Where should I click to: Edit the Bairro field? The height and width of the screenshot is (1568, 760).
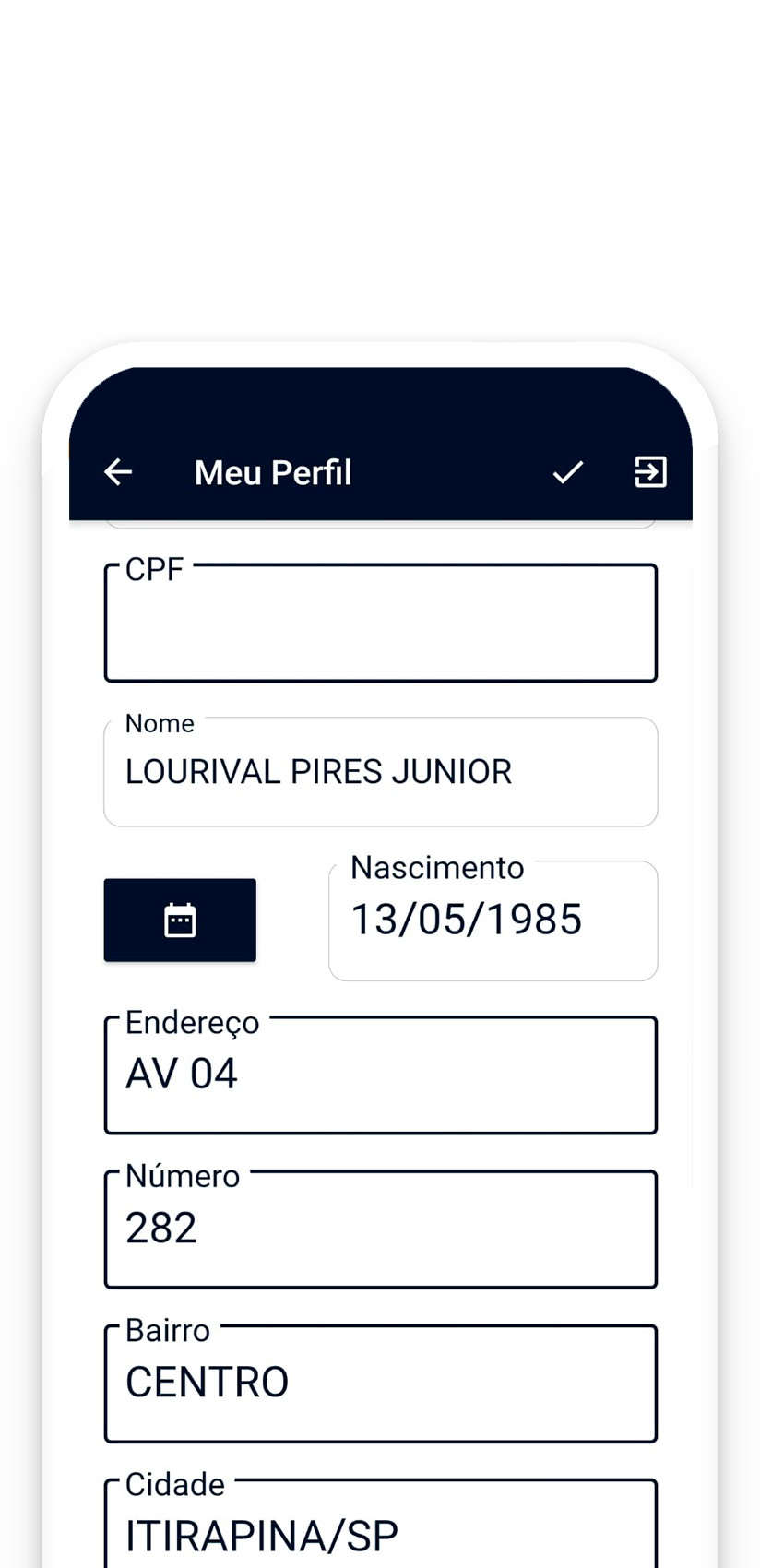click(380, 1384)
